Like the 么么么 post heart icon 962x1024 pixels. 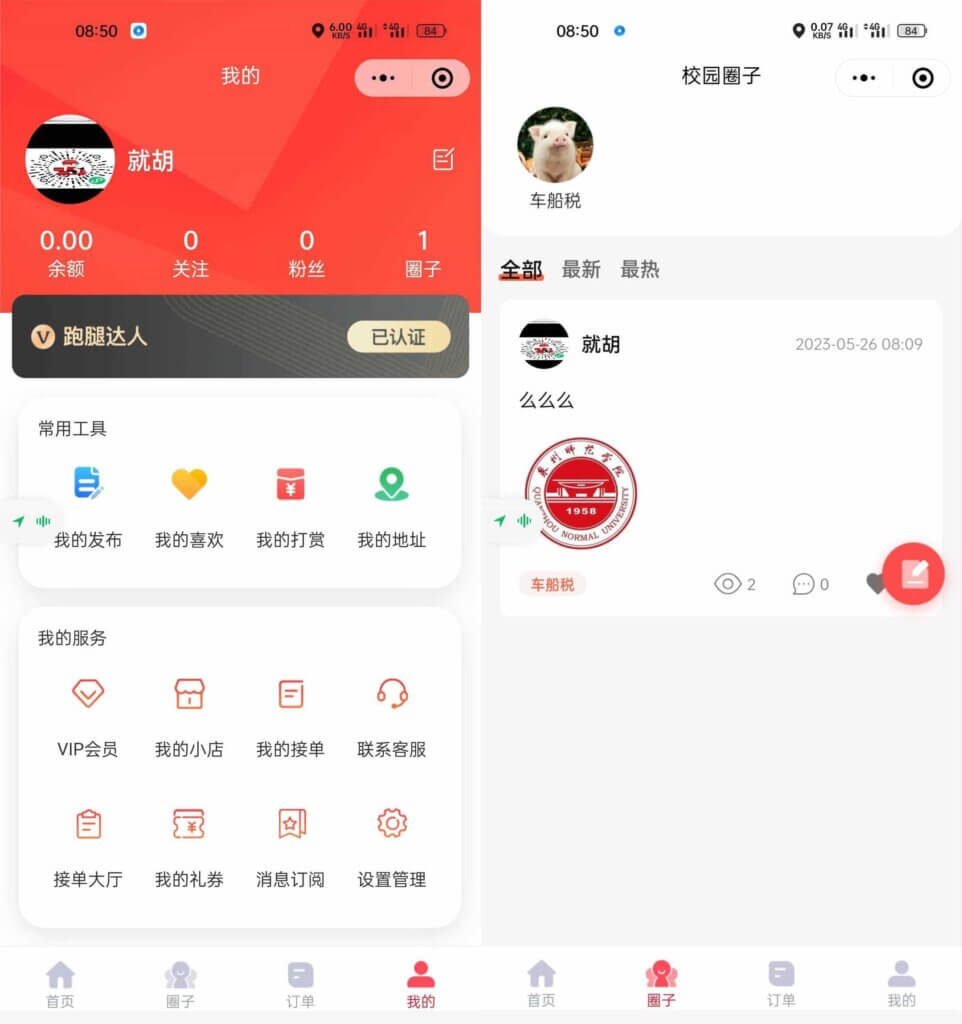point(876,583)
